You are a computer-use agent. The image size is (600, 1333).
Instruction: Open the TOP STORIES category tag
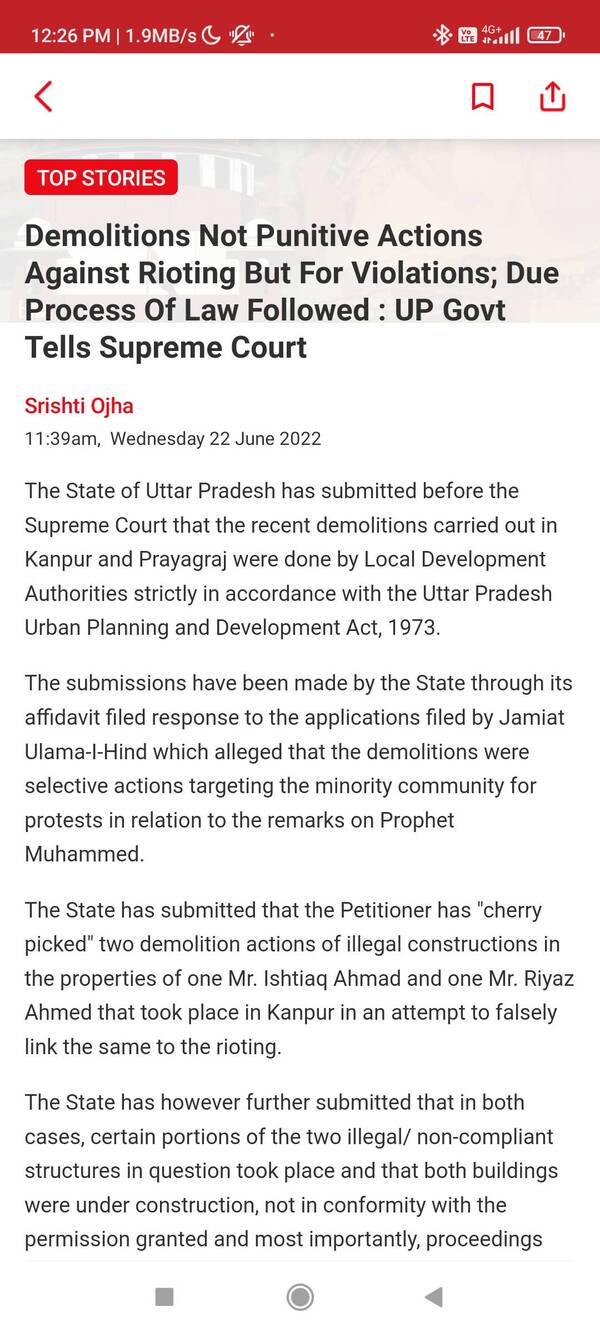click(x=101, y=178)
